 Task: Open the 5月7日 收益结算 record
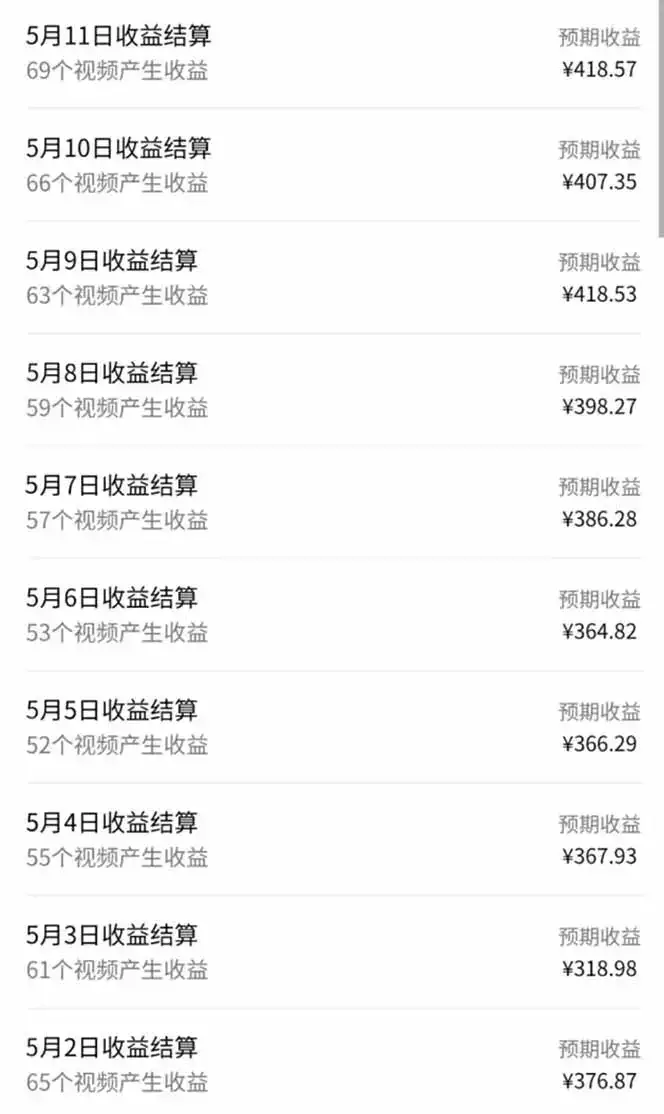112,486
